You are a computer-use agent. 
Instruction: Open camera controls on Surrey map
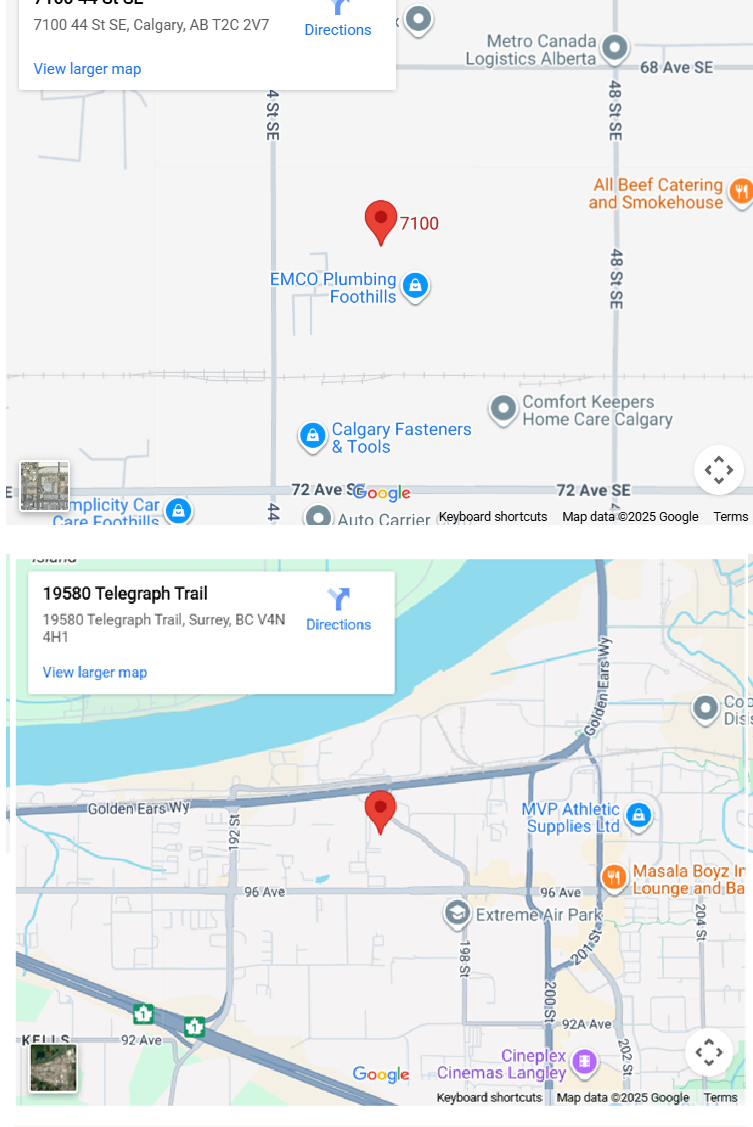click(708, 1052)
